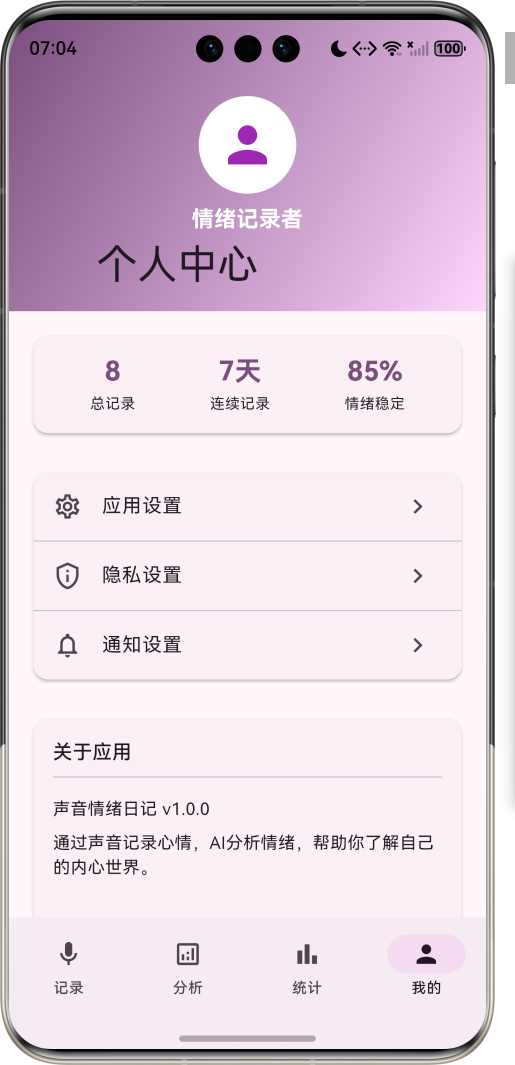Switch to the 统计 tab
Image resolution: width=515 pixels, height=1065 pixels.
point(307,967)
